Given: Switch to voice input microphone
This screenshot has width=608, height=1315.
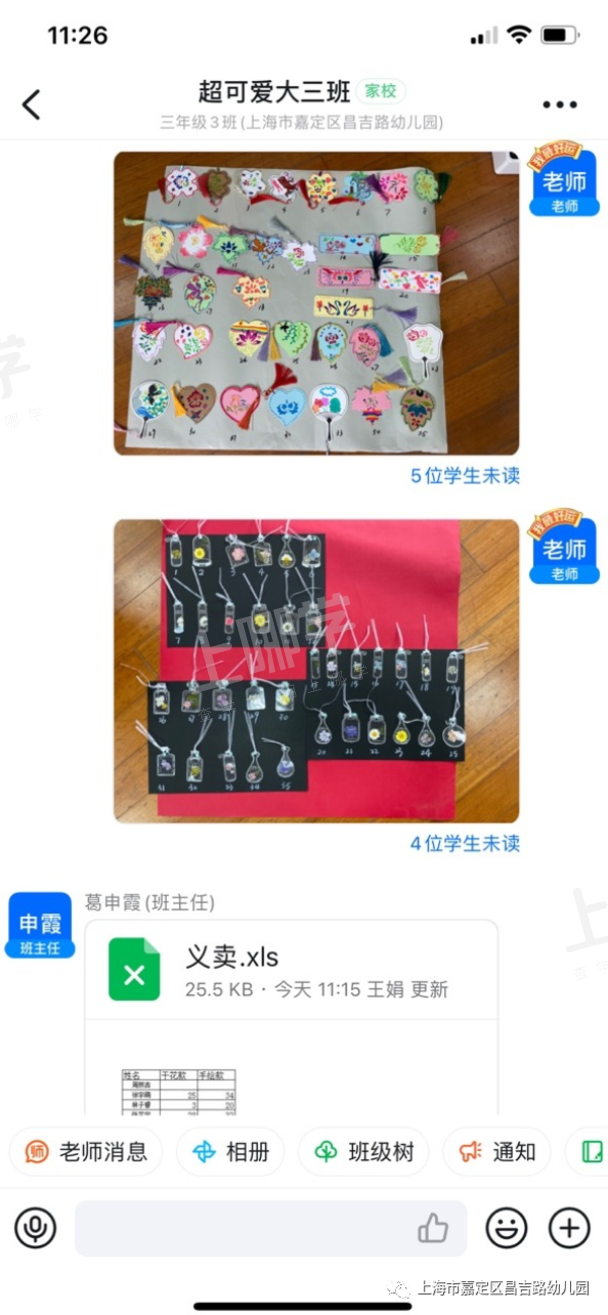Looking at the screenshot, I should tap(36, 1228).
